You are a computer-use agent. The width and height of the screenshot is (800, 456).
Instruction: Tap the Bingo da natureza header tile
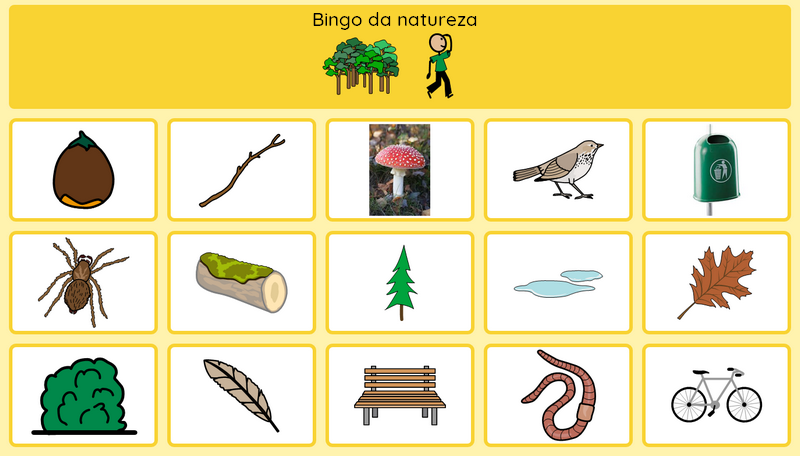coord(399,55)
